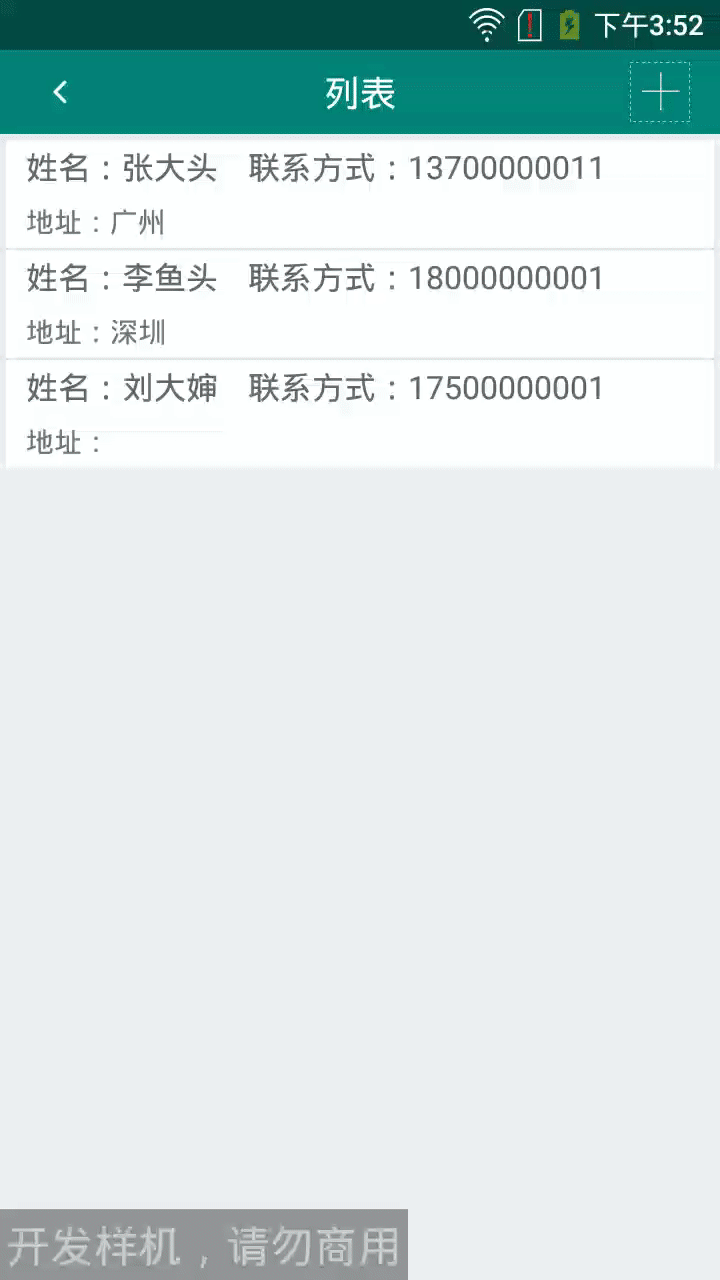720x1280 pixels.
Task: Click the 列表 title in the header
Action: (360, 92)
